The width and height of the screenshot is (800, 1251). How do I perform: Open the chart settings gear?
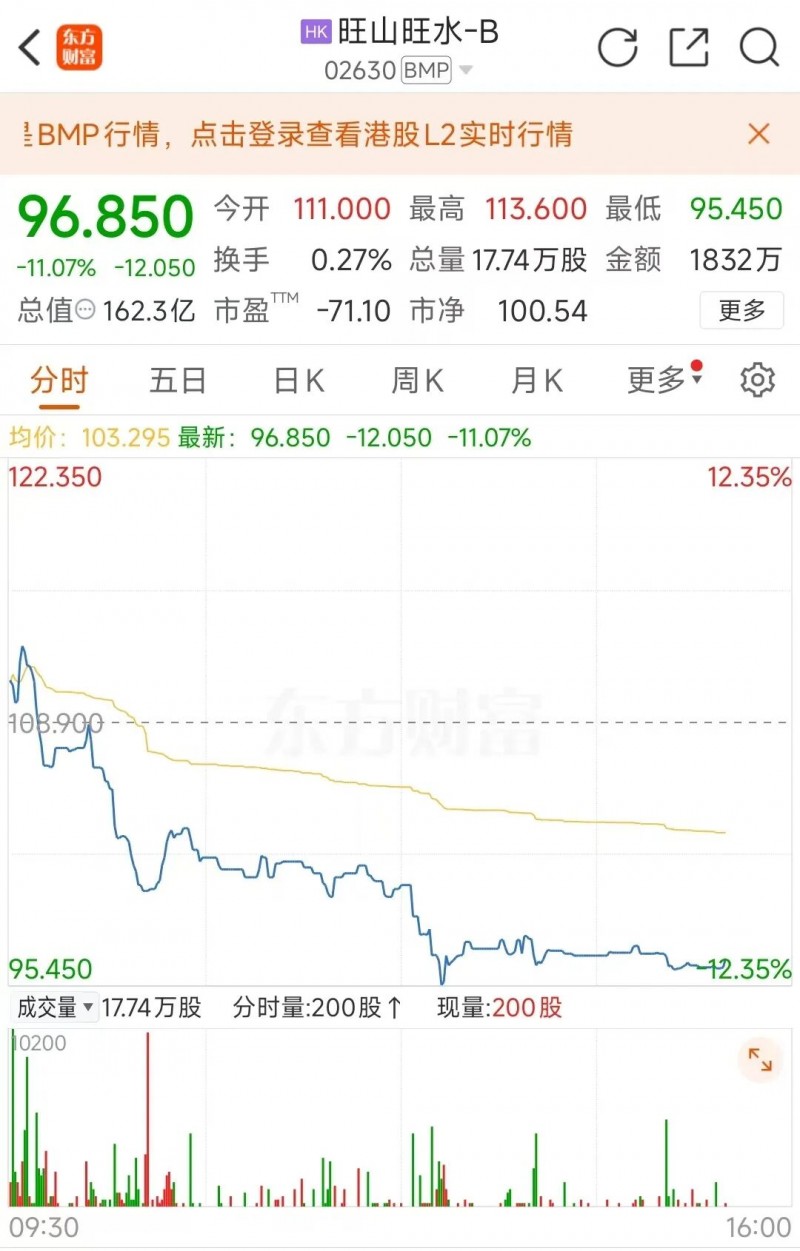click(x=758, y=380)
